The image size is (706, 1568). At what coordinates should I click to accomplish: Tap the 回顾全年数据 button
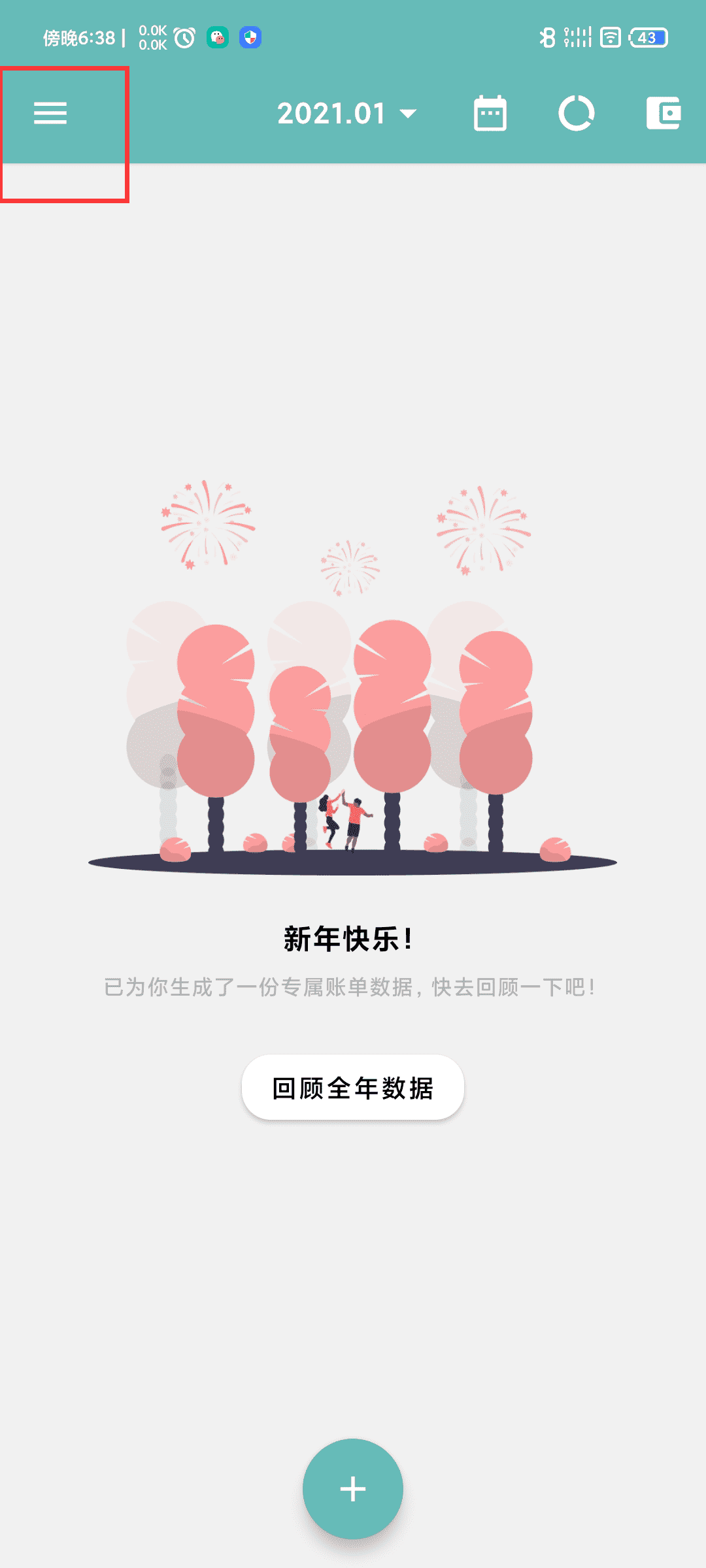click(x=353, y=1088)
